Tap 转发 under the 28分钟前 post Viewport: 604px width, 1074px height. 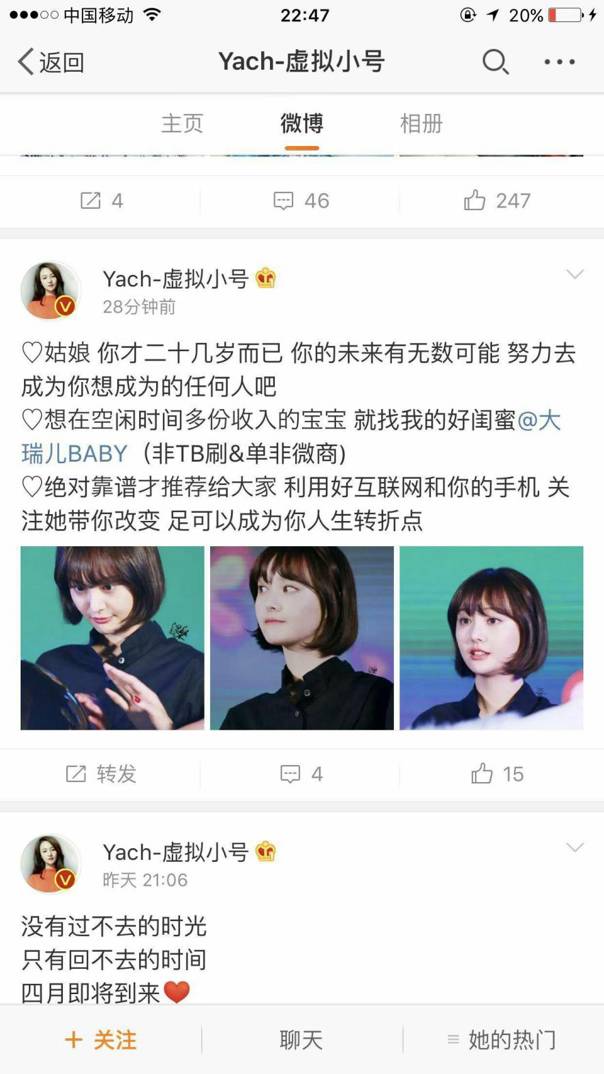click(101, 773)
